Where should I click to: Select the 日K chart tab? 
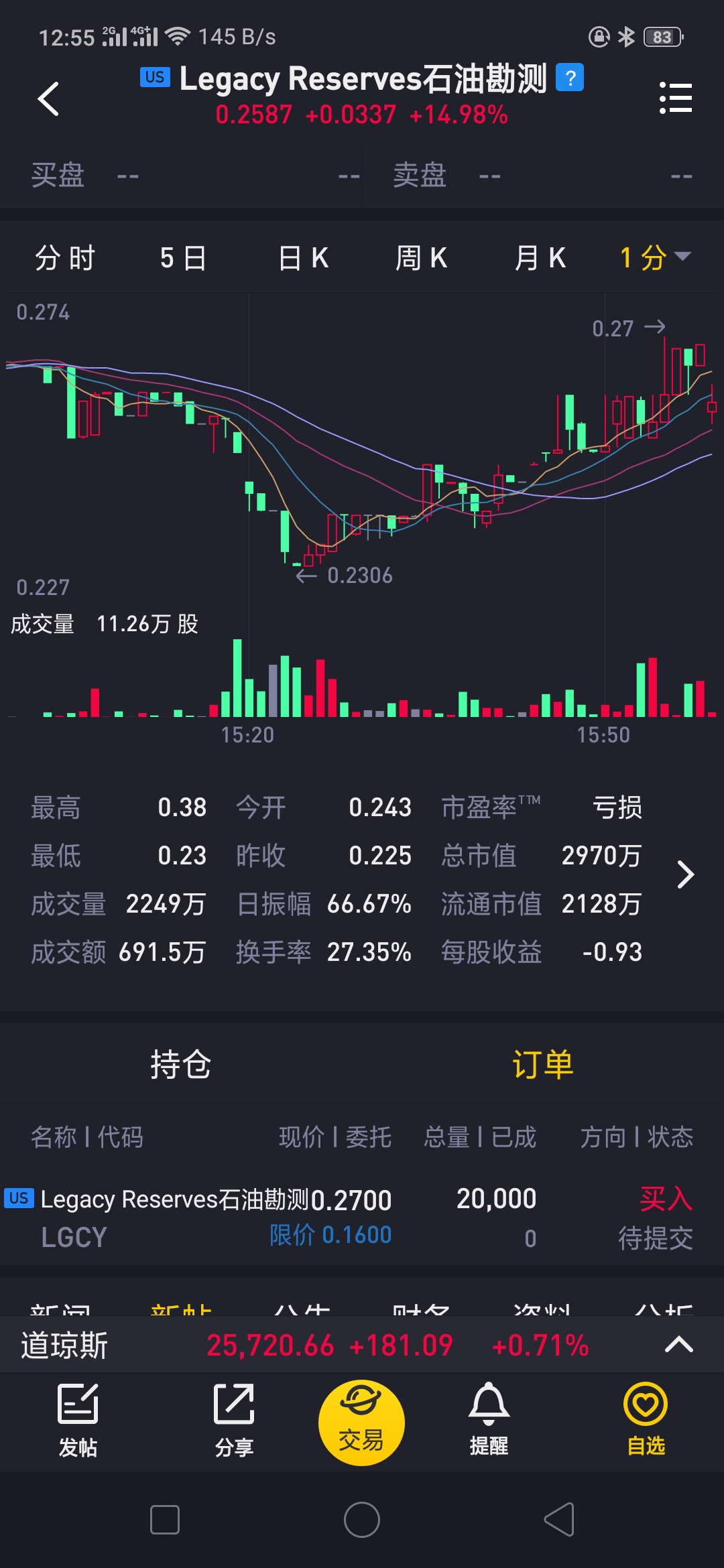pos(303,258)
